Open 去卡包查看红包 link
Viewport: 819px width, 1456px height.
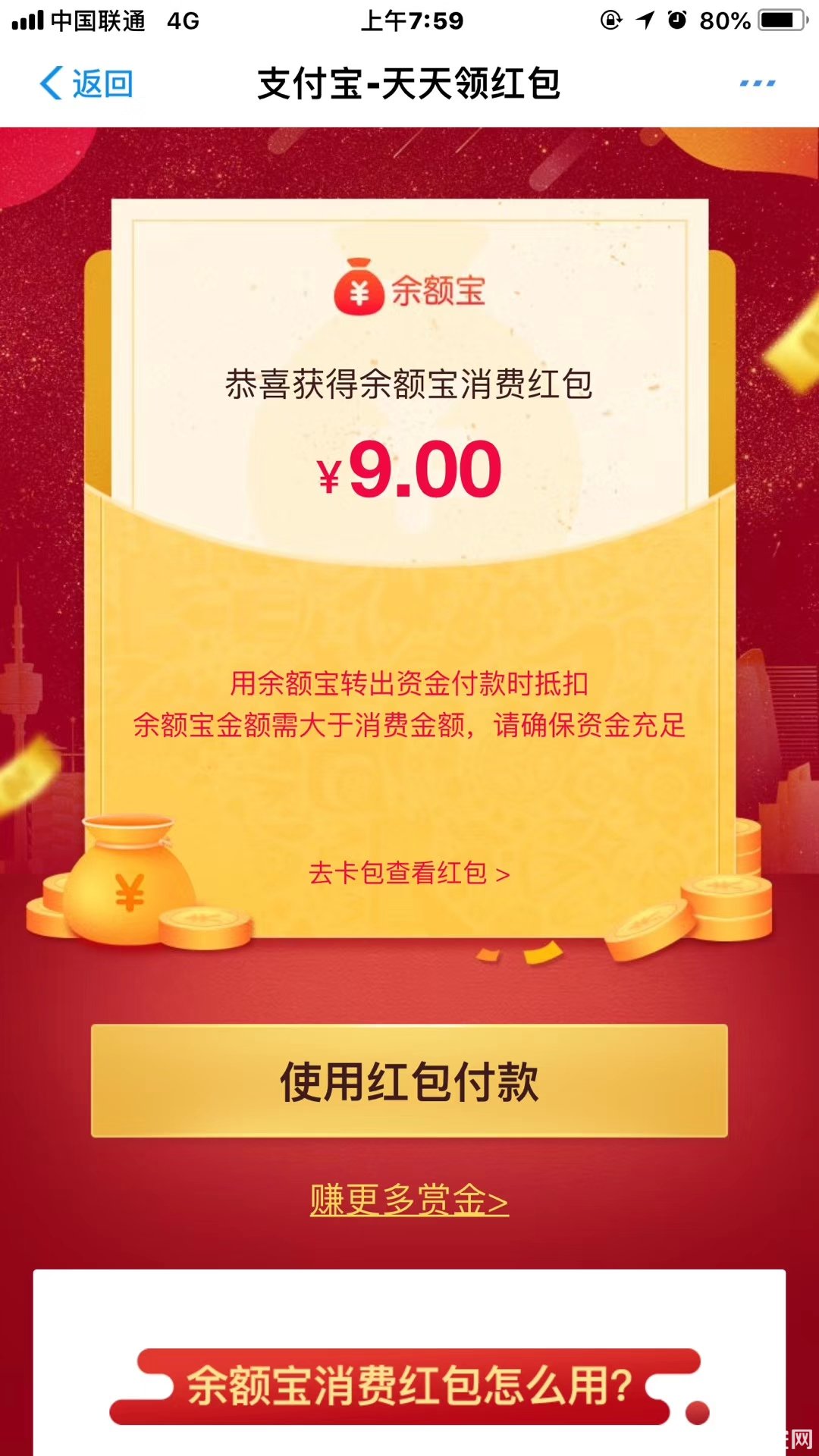pos(409,874)
